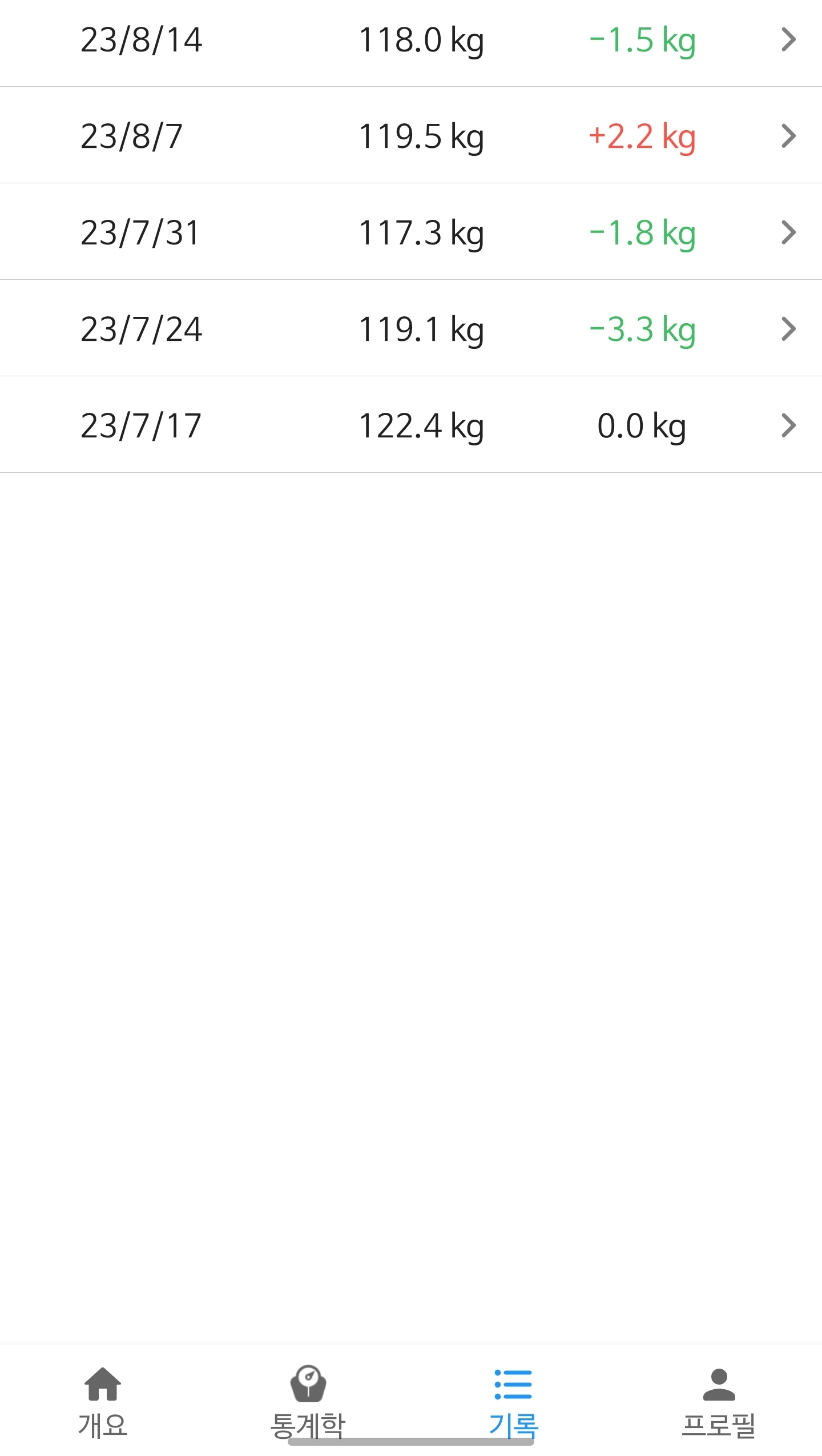Open the 23/8/7 weight record

[x=411, y=136]
